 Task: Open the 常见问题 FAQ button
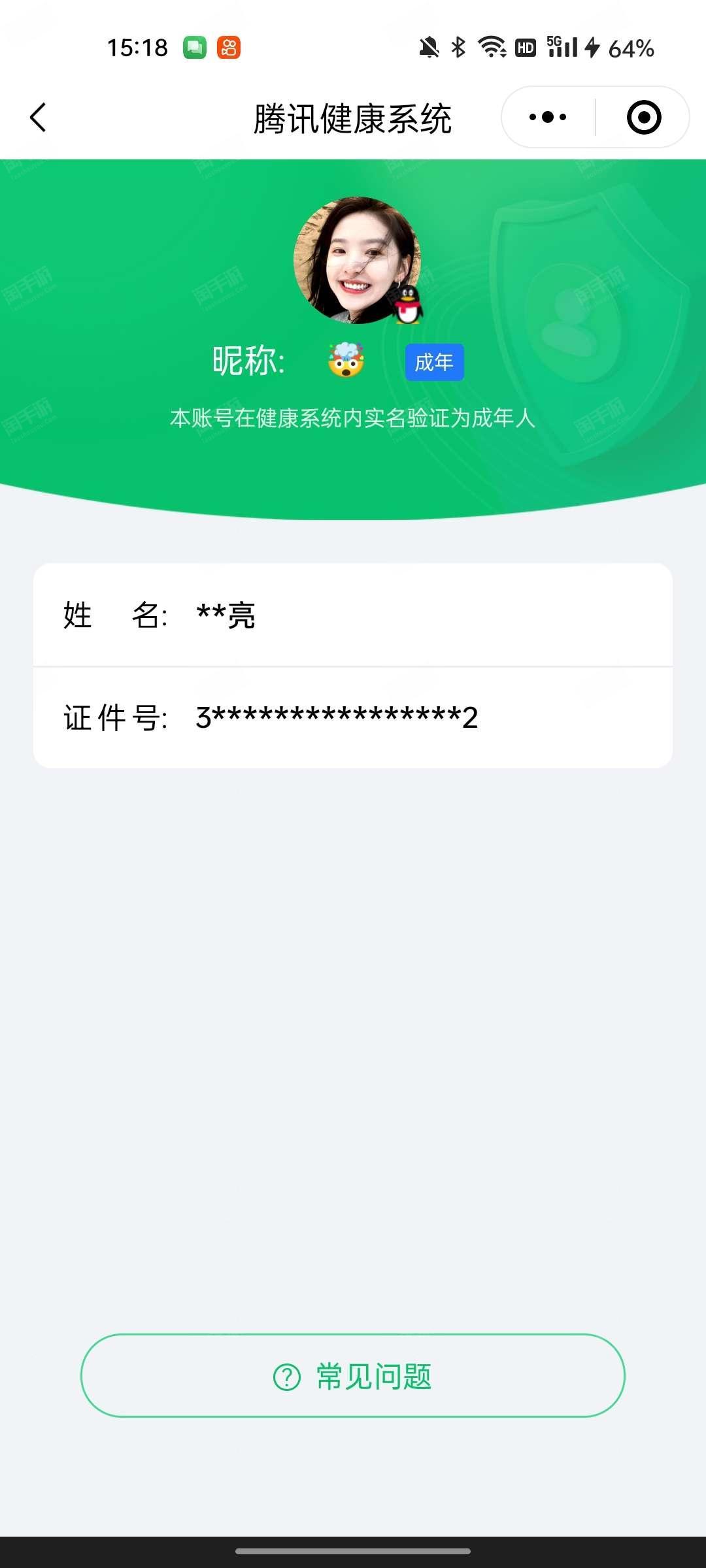353,1376
